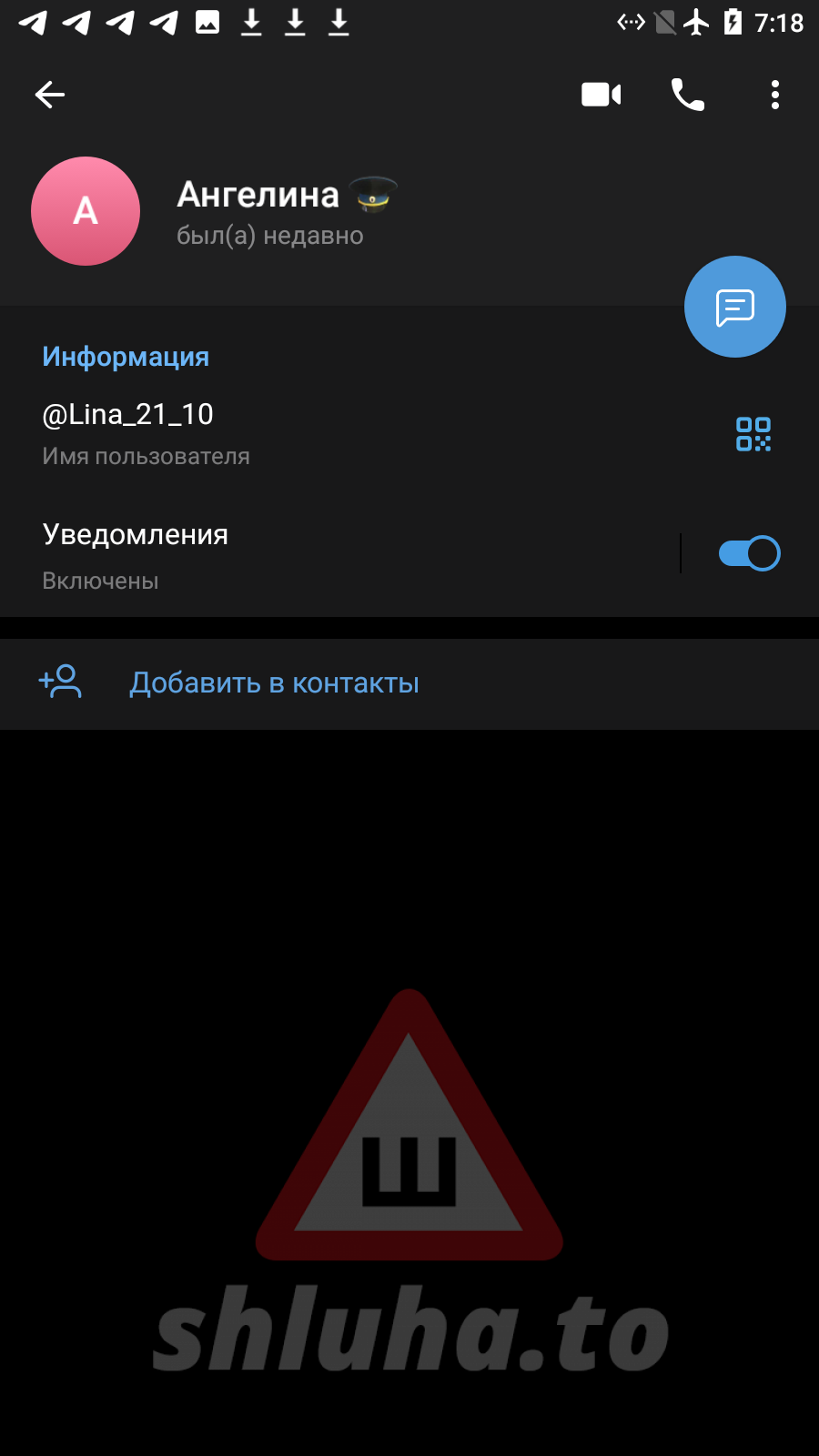Open the three-dot overflow menu

tap(775, 95)
